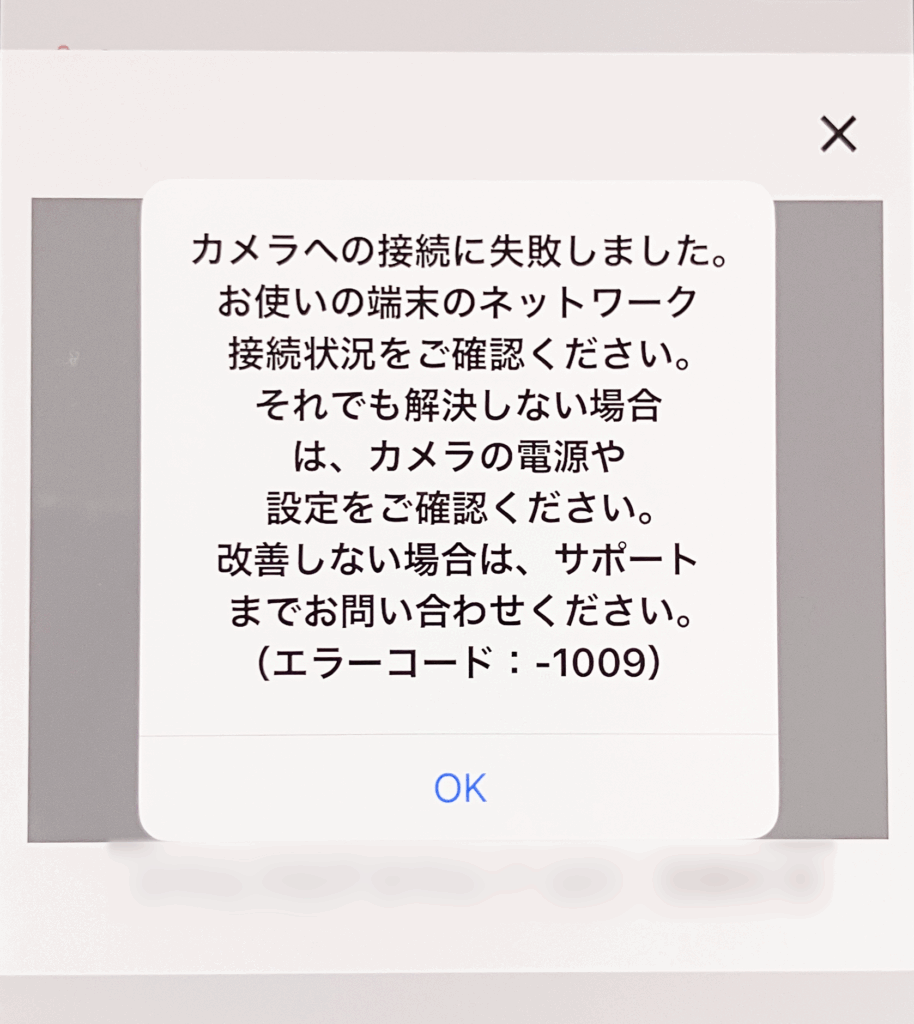The width and height of the screenshot is (914, 1024).
Task: Tap OK to dismiss the camera error
Action: click(459, 788)
